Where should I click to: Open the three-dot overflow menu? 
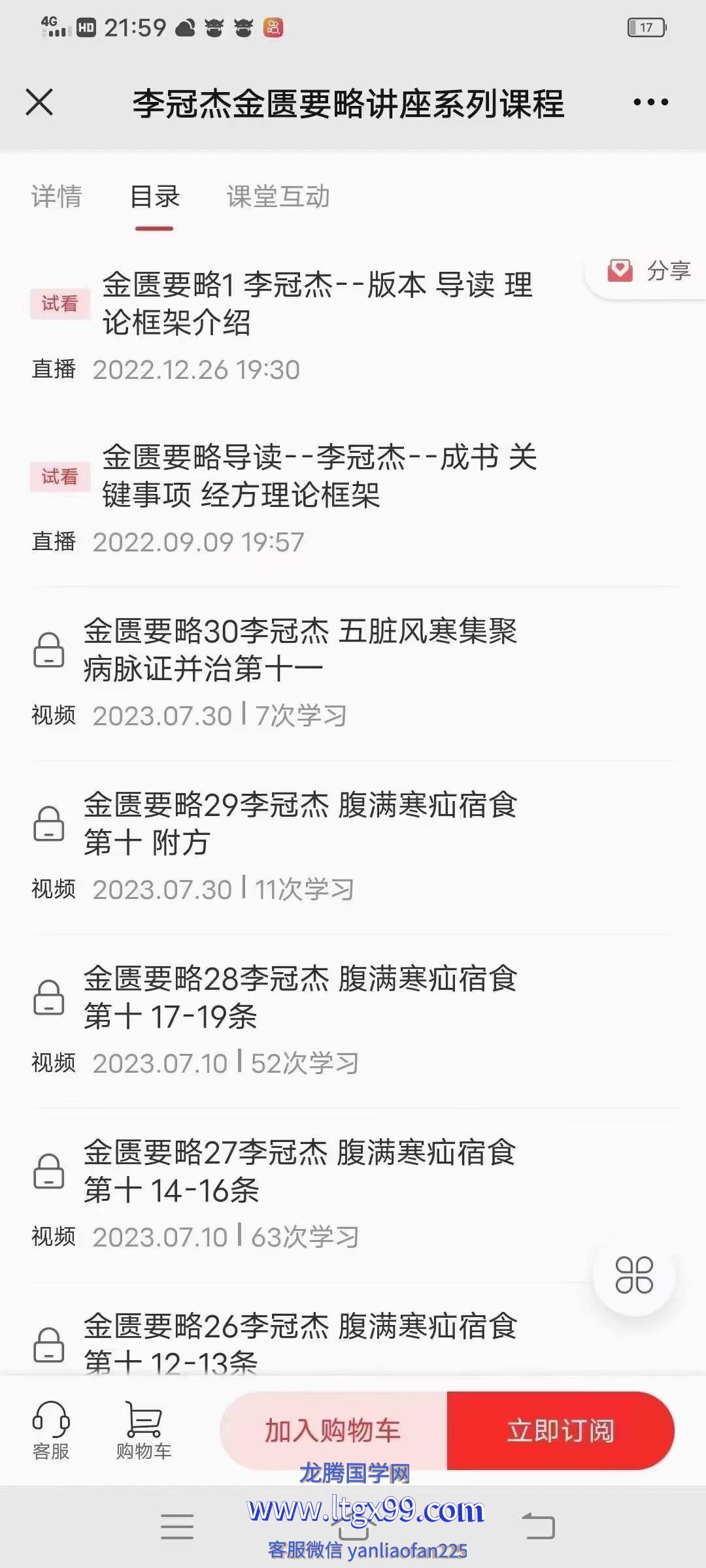tap(650, 103)
